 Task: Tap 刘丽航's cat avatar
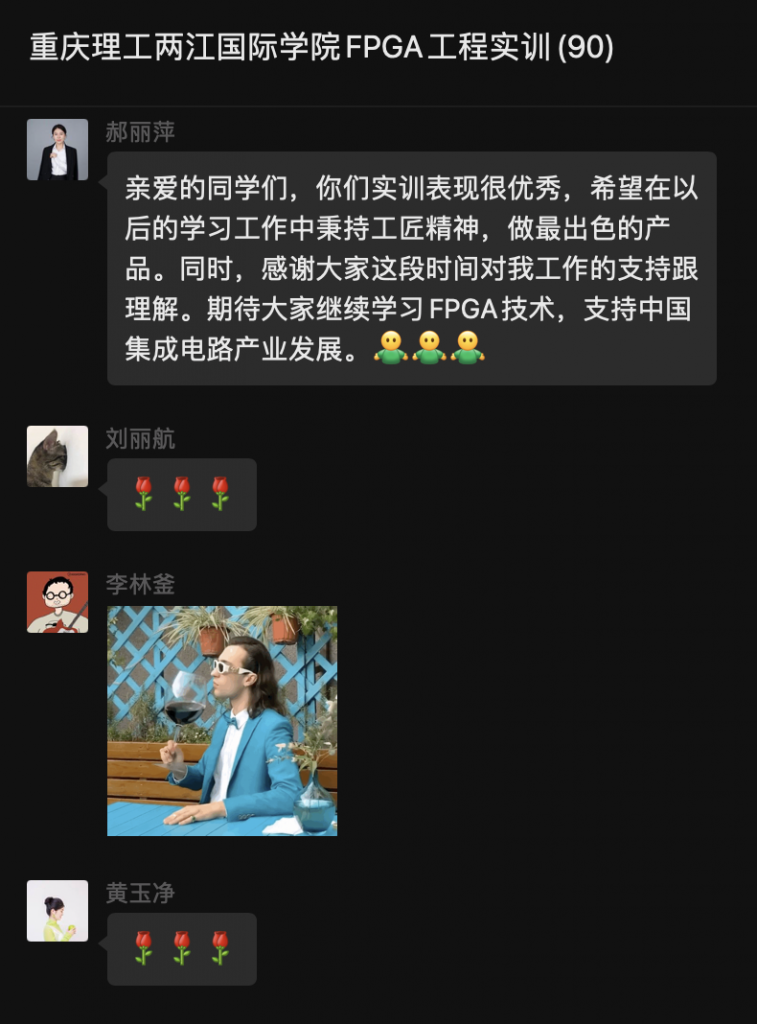(x=57, y=457)
